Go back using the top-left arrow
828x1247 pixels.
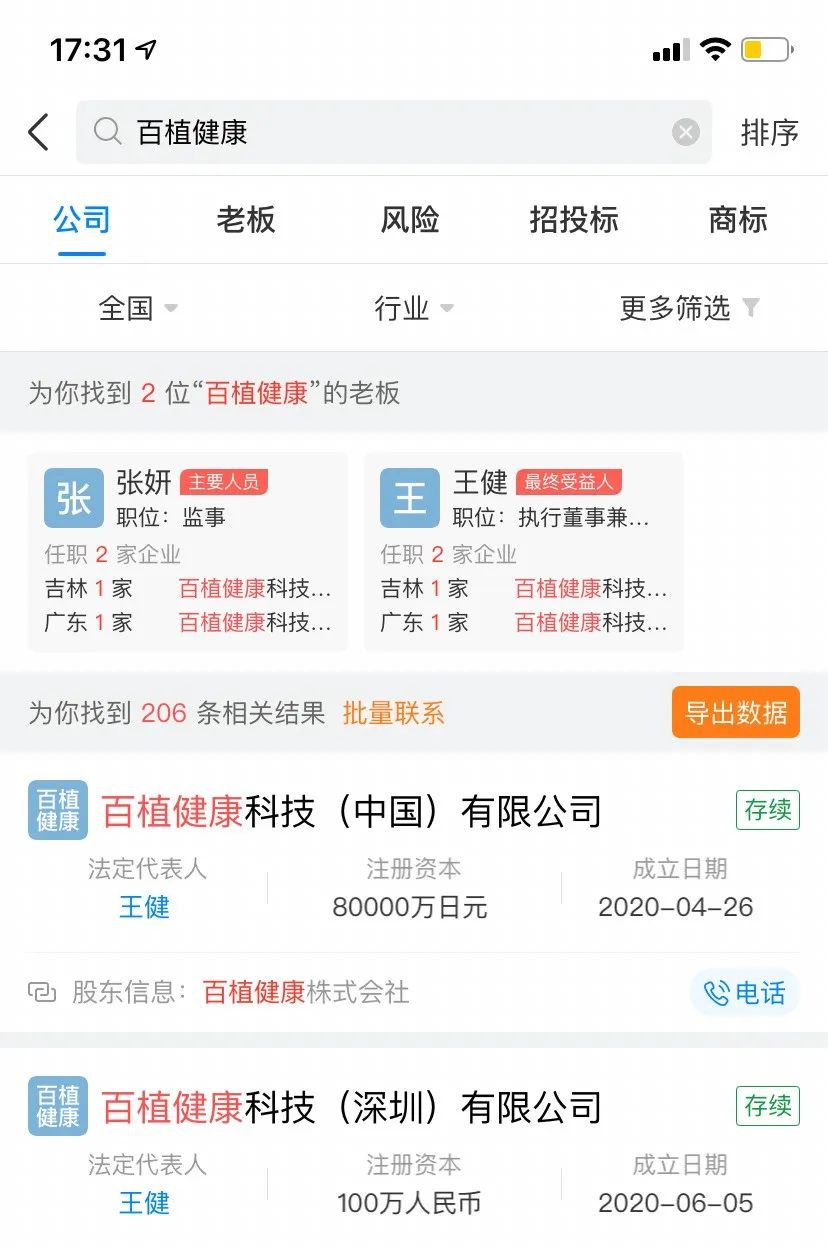click(x=38, y=132)
